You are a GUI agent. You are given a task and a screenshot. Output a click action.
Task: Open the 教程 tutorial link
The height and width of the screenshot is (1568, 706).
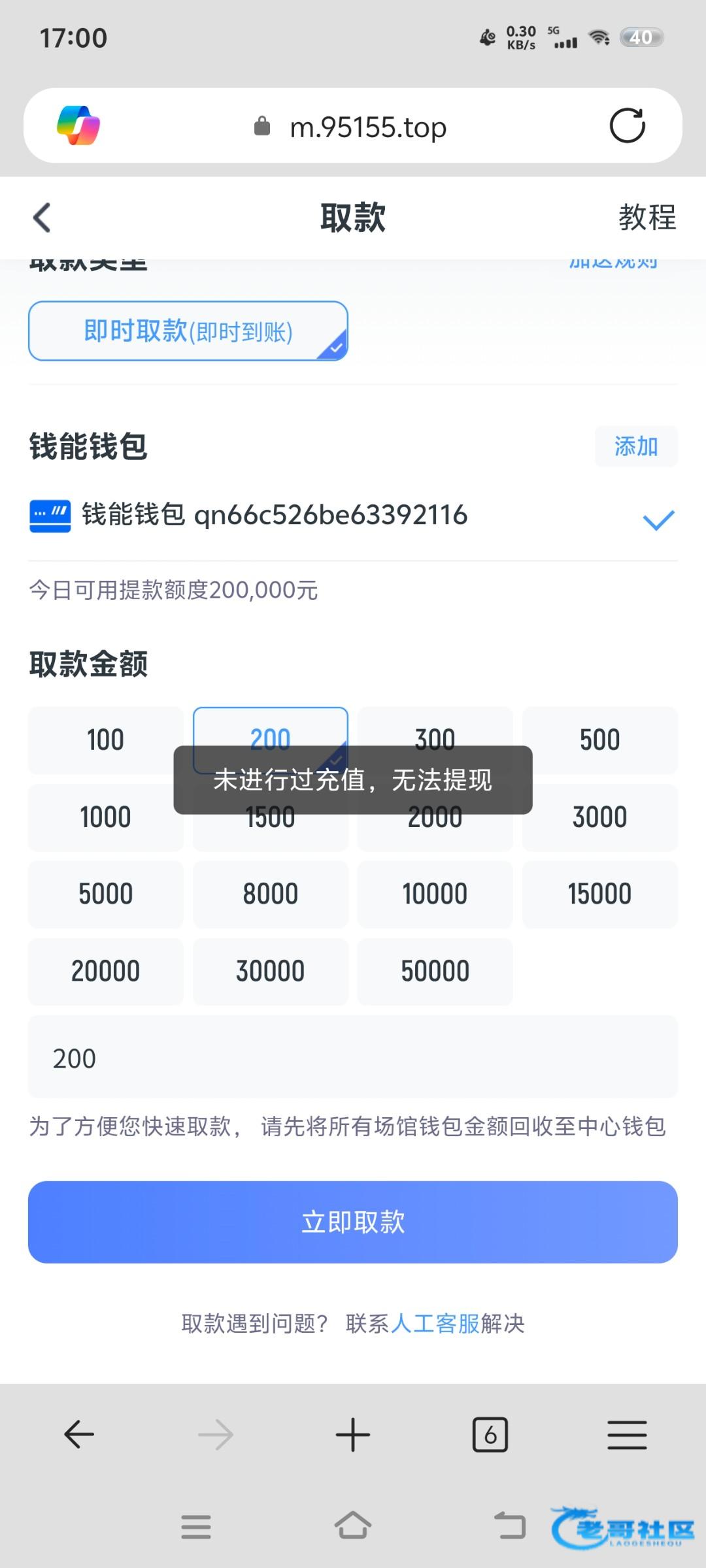click(647, 218)
